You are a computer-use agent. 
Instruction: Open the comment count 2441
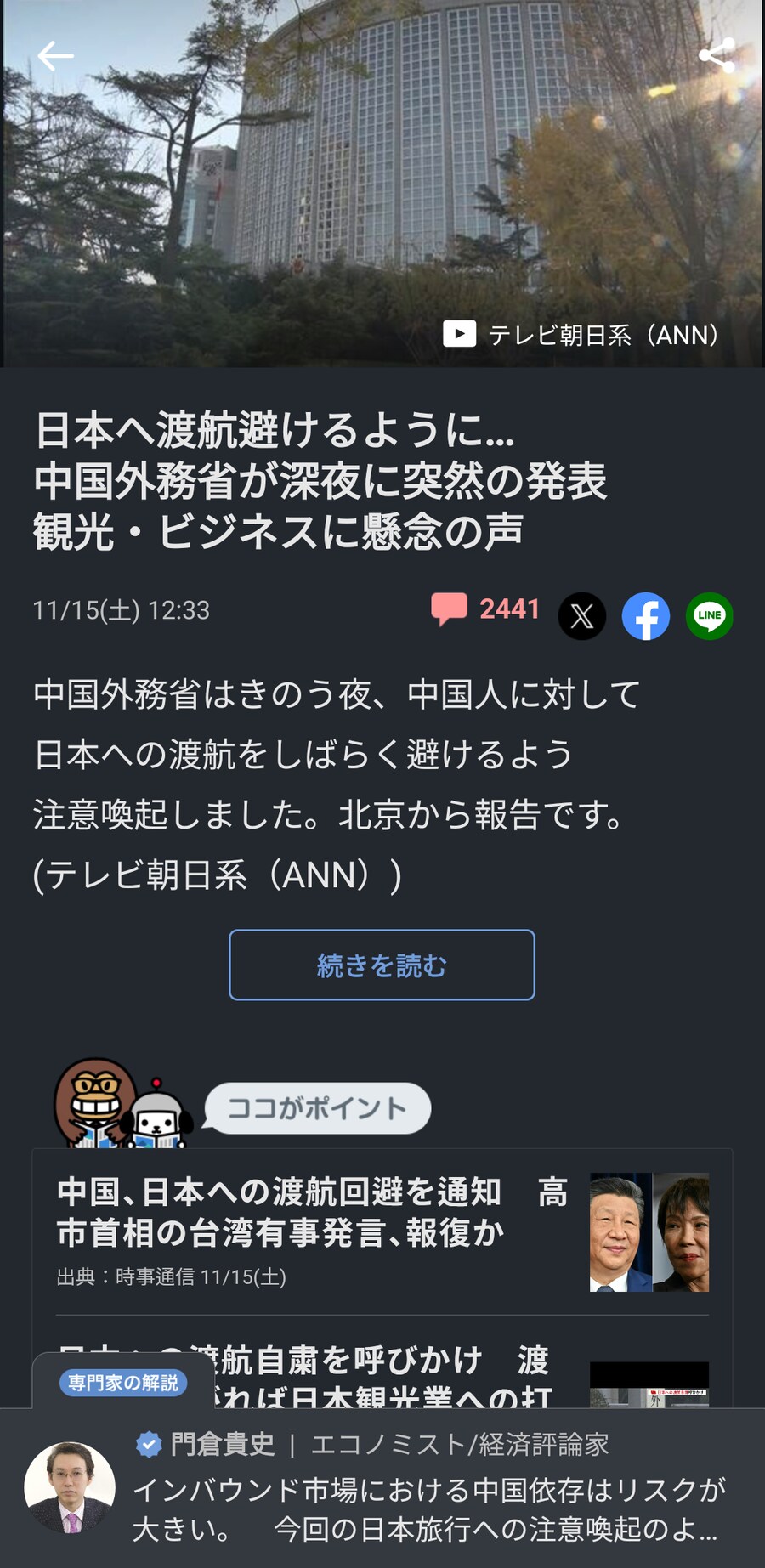click(x=508, y=609)
